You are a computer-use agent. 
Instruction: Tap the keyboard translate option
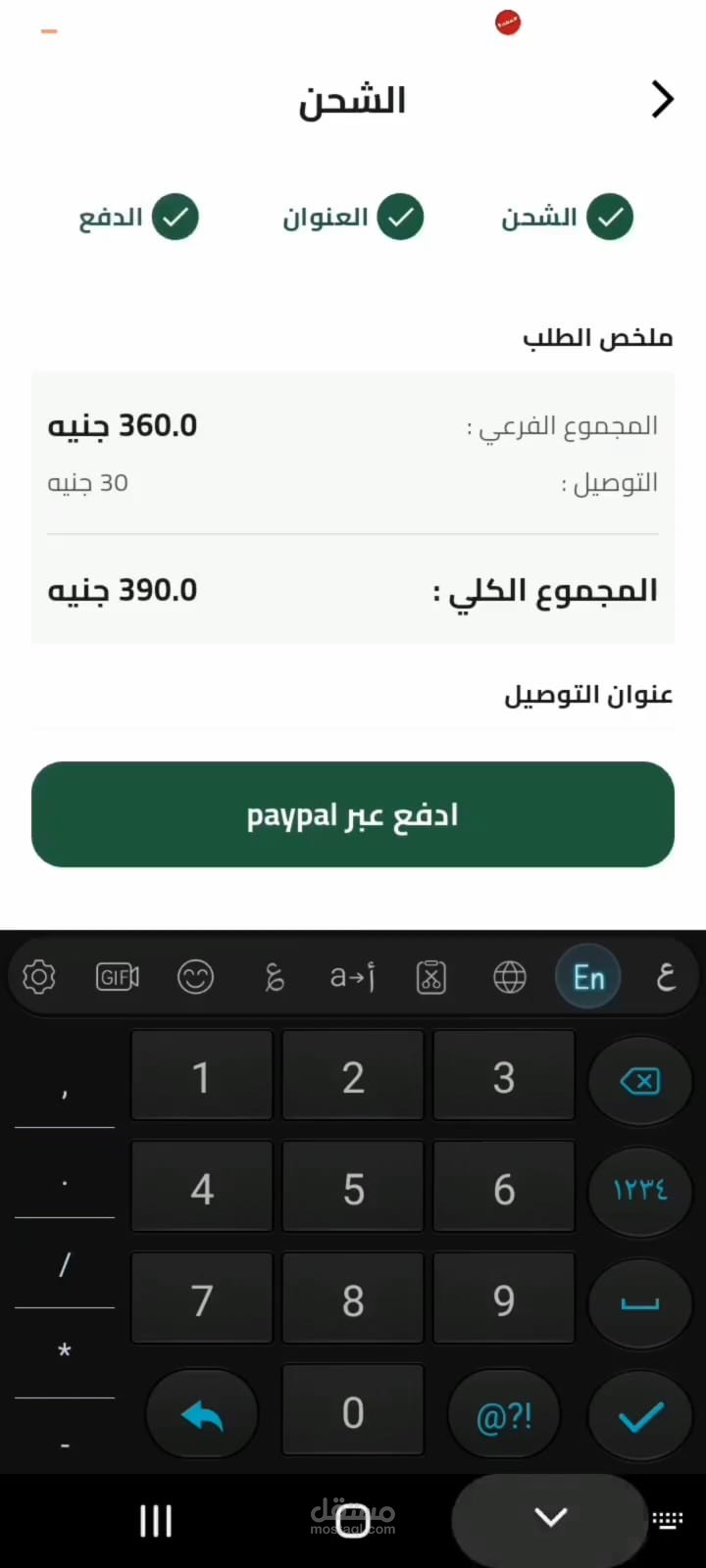(x=353, y=977)
